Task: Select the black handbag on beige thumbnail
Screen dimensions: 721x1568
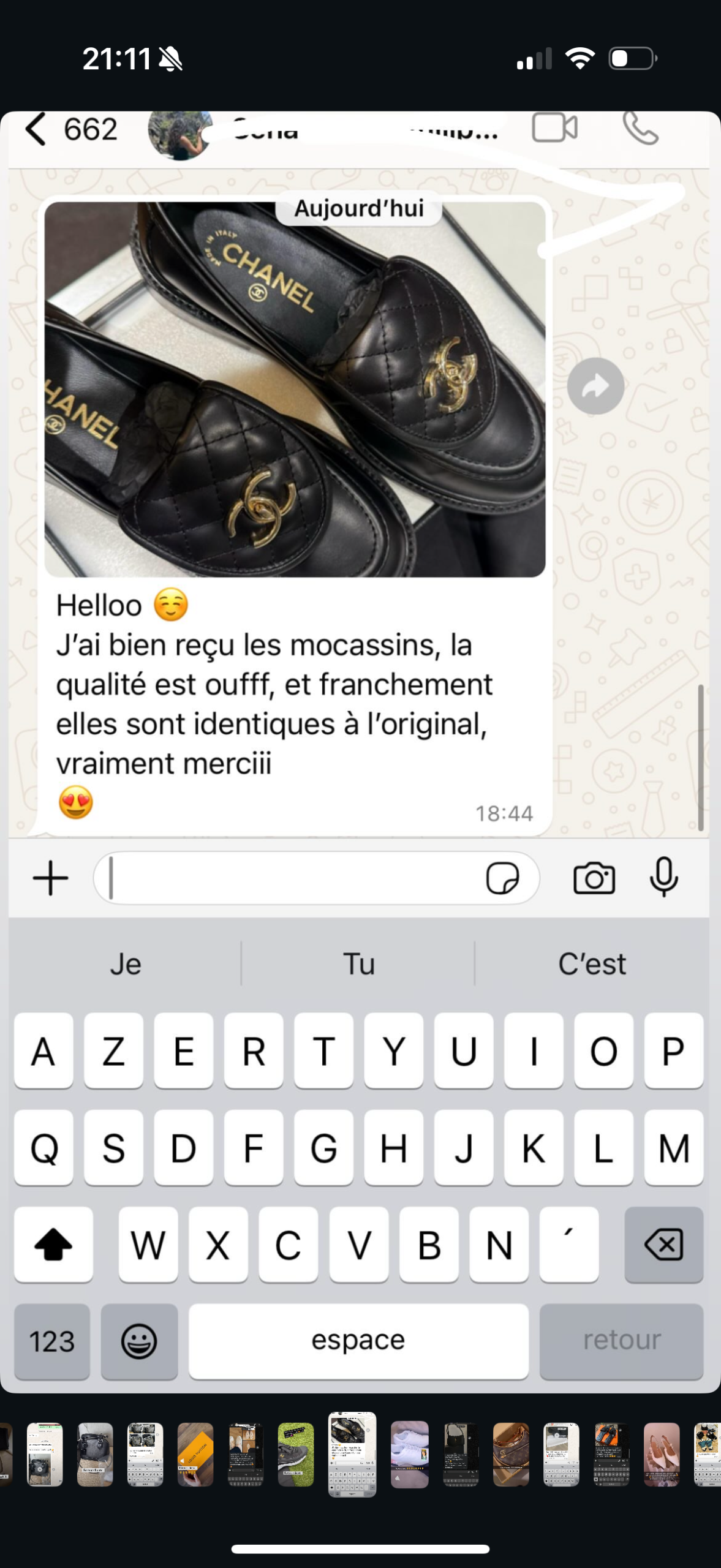Action: coord(95,1454)
